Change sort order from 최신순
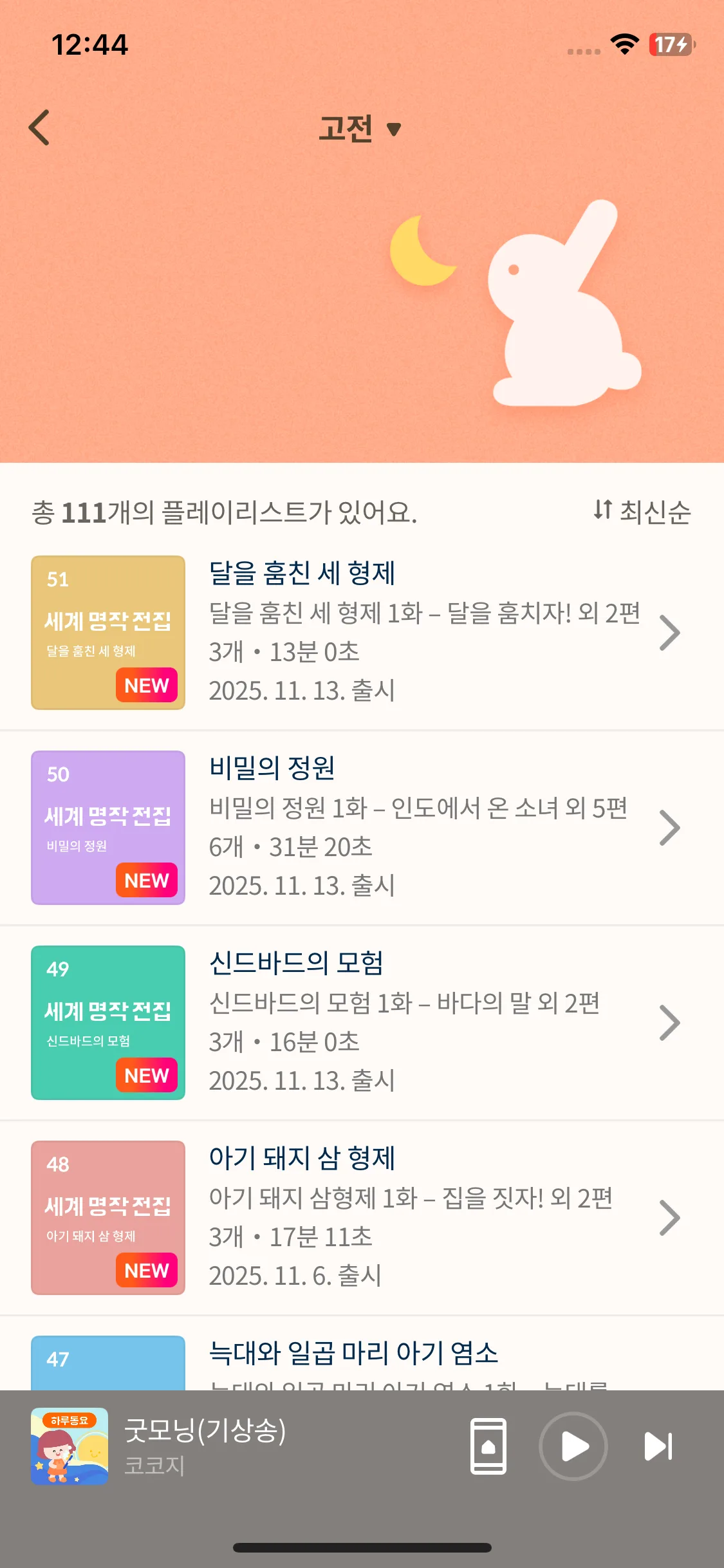 coord(642,512)
